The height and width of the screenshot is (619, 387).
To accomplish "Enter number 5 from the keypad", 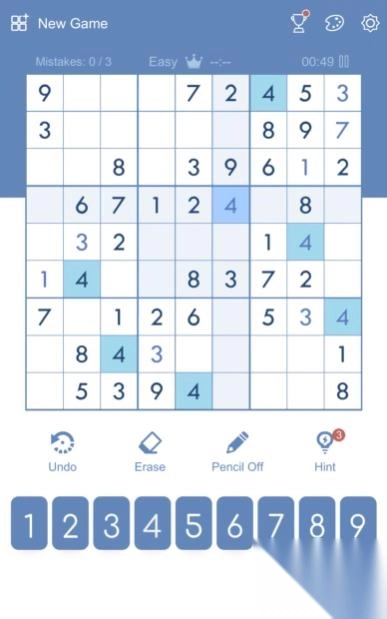I will click(x=194, y=523).
